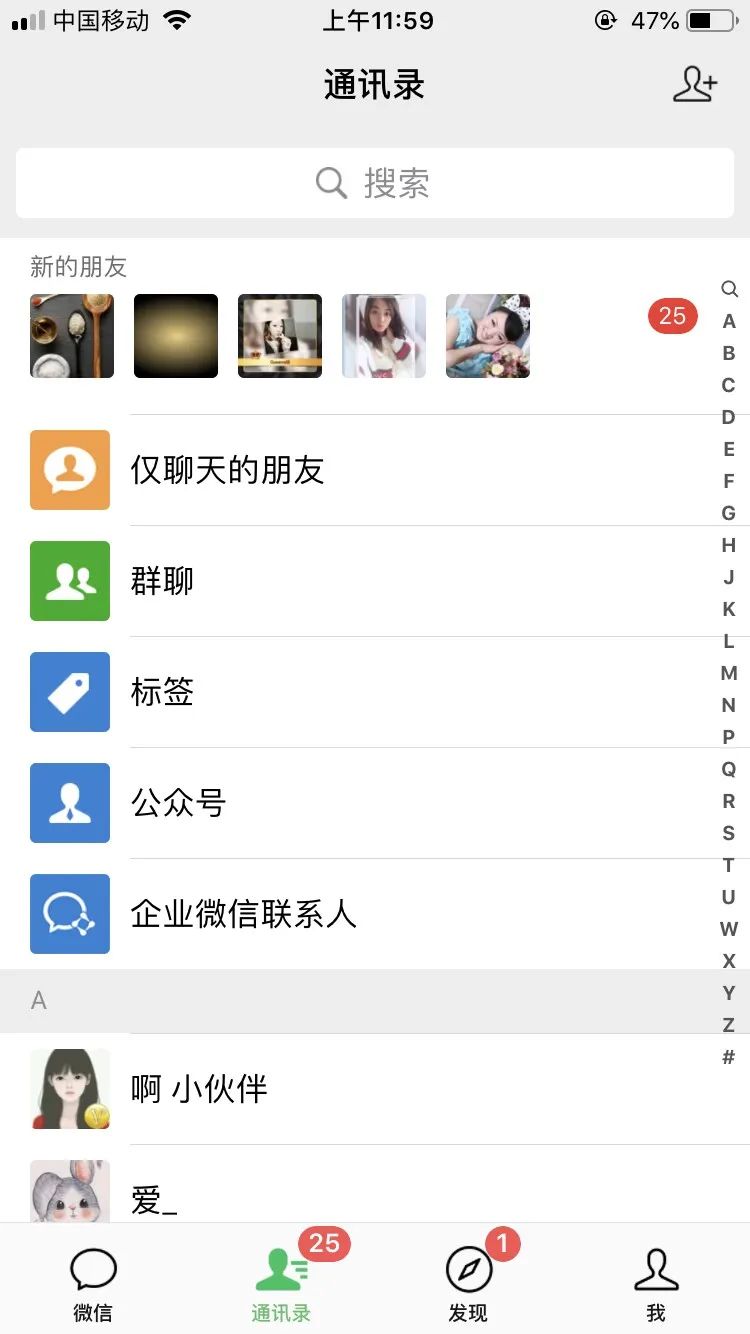Go to the 我 tab
The image size is (750, 1334).
656,1285
